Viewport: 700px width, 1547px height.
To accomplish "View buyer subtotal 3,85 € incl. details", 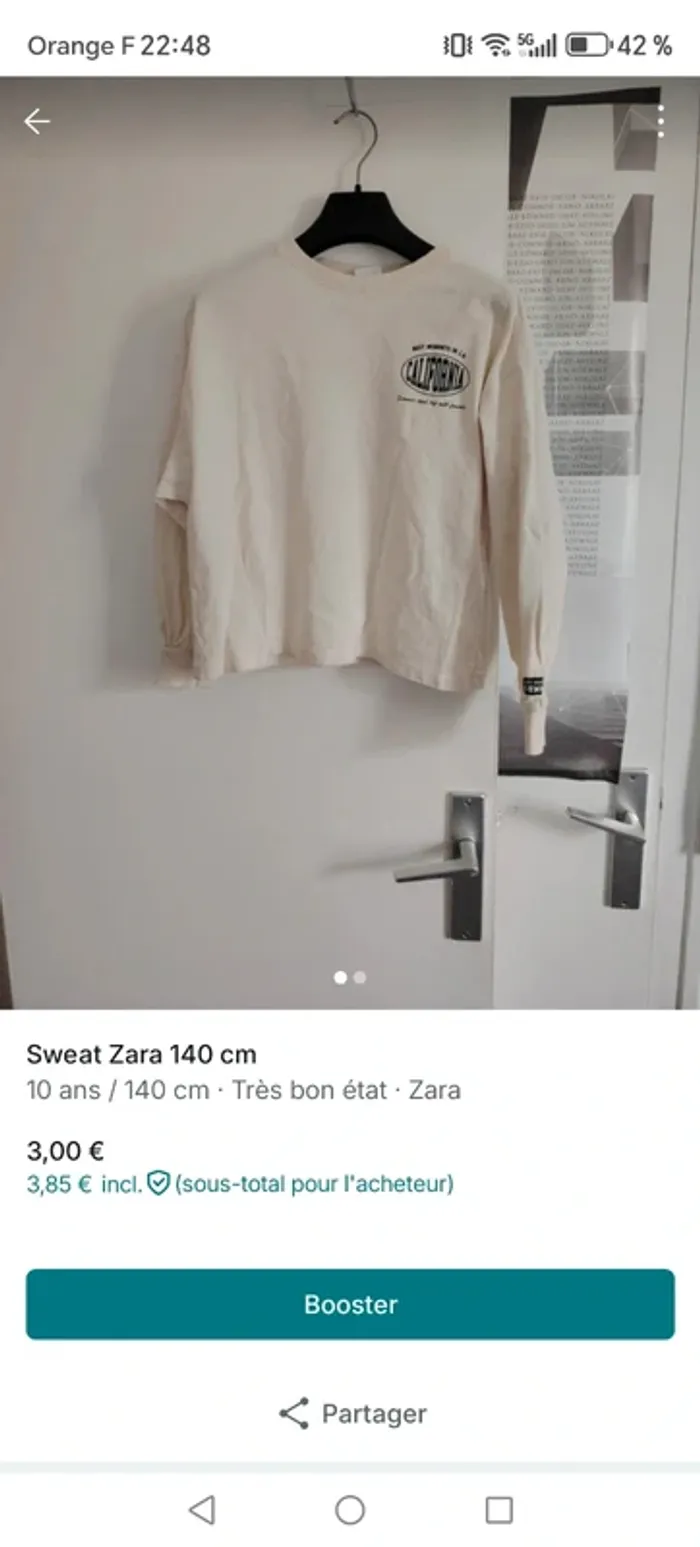I will coord(240,1184).
